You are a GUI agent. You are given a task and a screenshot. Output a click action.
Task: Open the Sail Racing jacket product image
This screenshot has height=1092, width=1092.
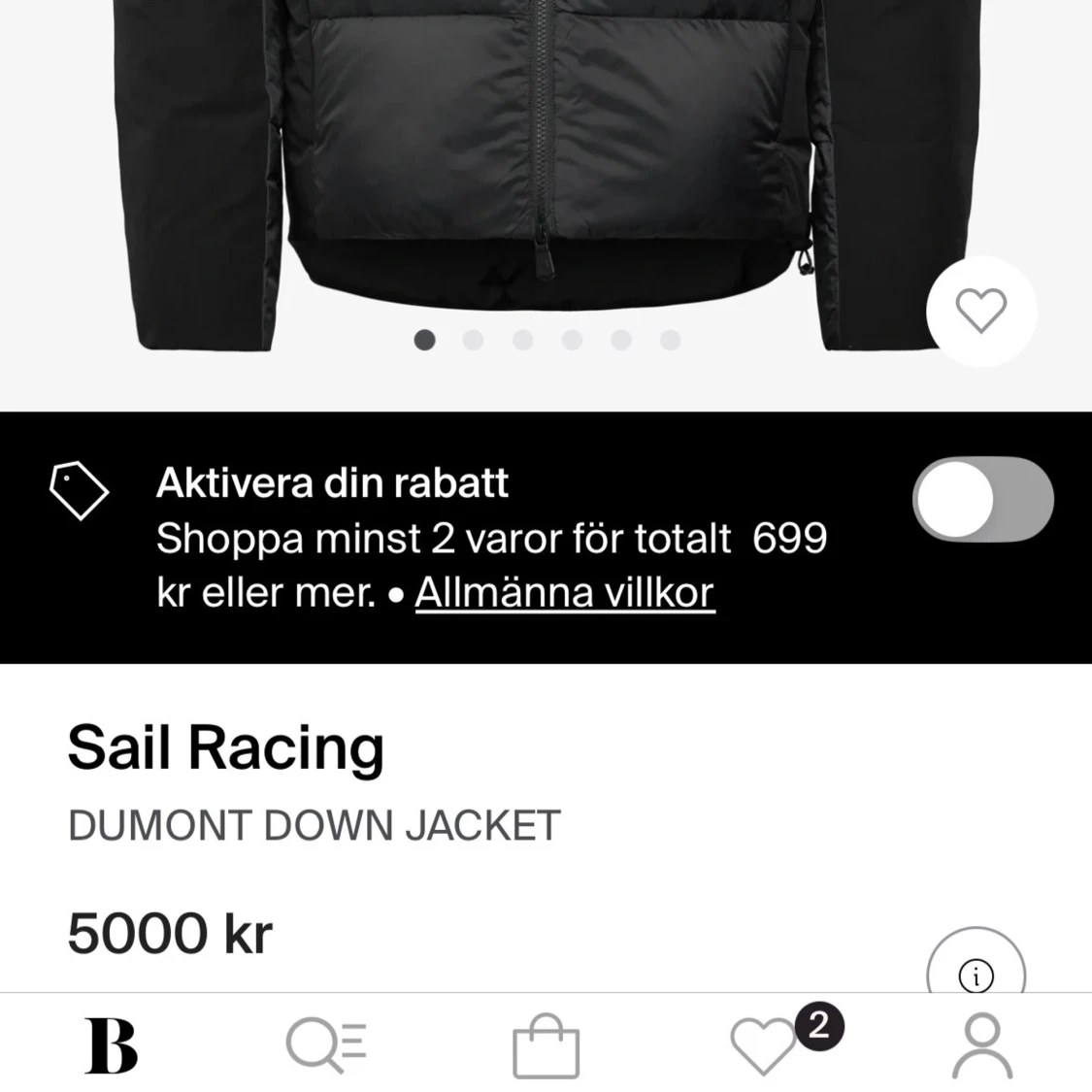[x=544, y=165]
